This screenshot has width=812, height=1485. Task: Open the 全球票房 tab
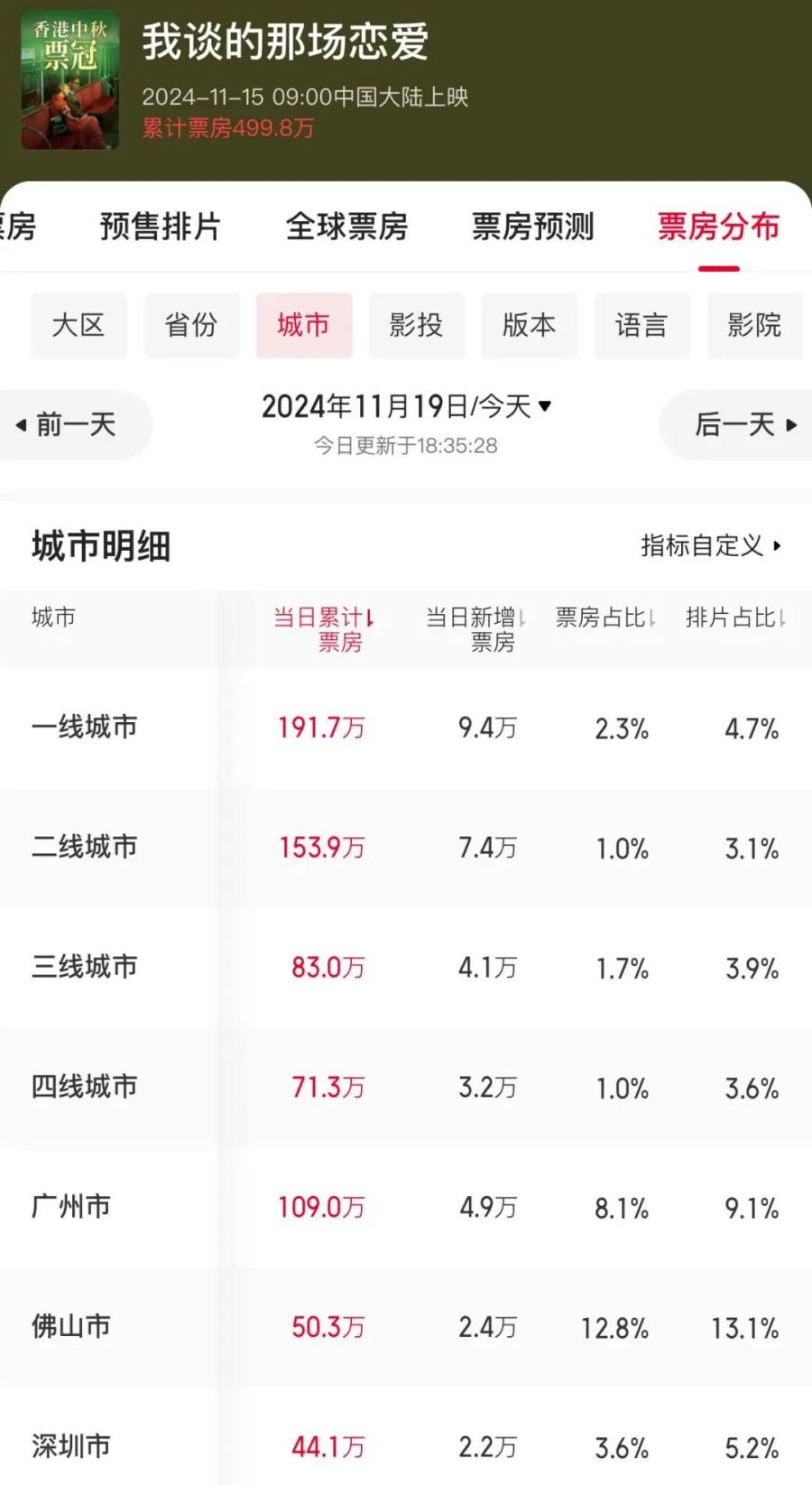[x=346, y=227]
